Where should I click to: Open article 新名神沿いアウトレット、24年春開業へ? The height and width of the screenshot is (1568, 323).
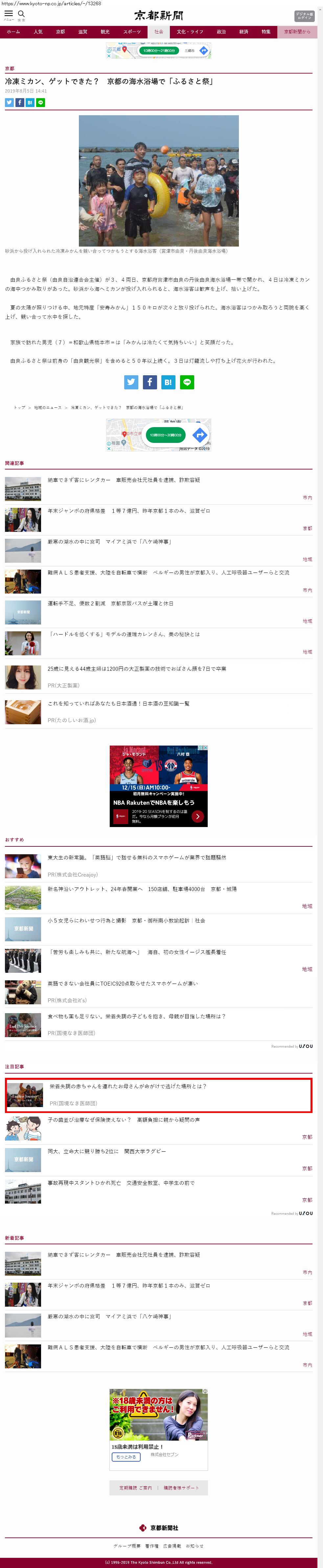click(x=142, y=889)
